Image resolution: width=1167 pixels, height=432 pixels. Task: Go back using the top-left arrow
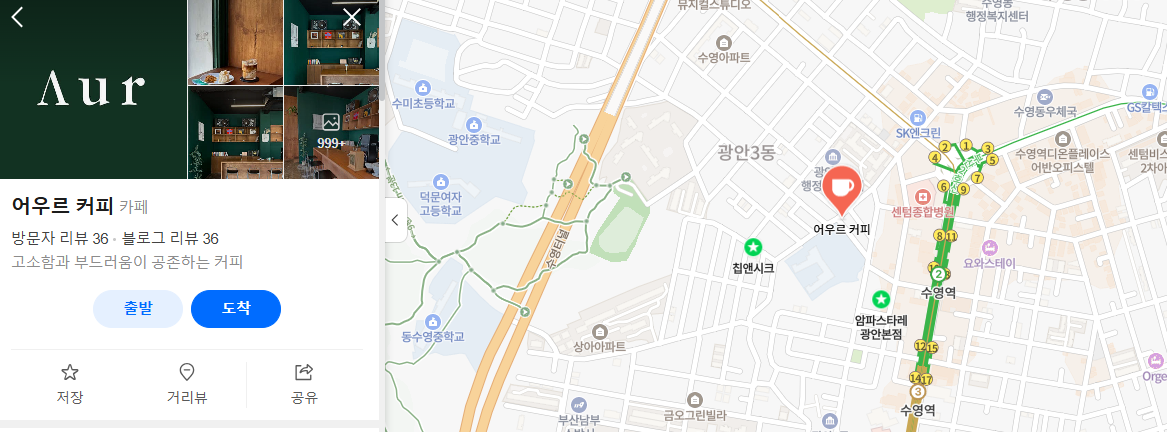click(x=18, y=16)
